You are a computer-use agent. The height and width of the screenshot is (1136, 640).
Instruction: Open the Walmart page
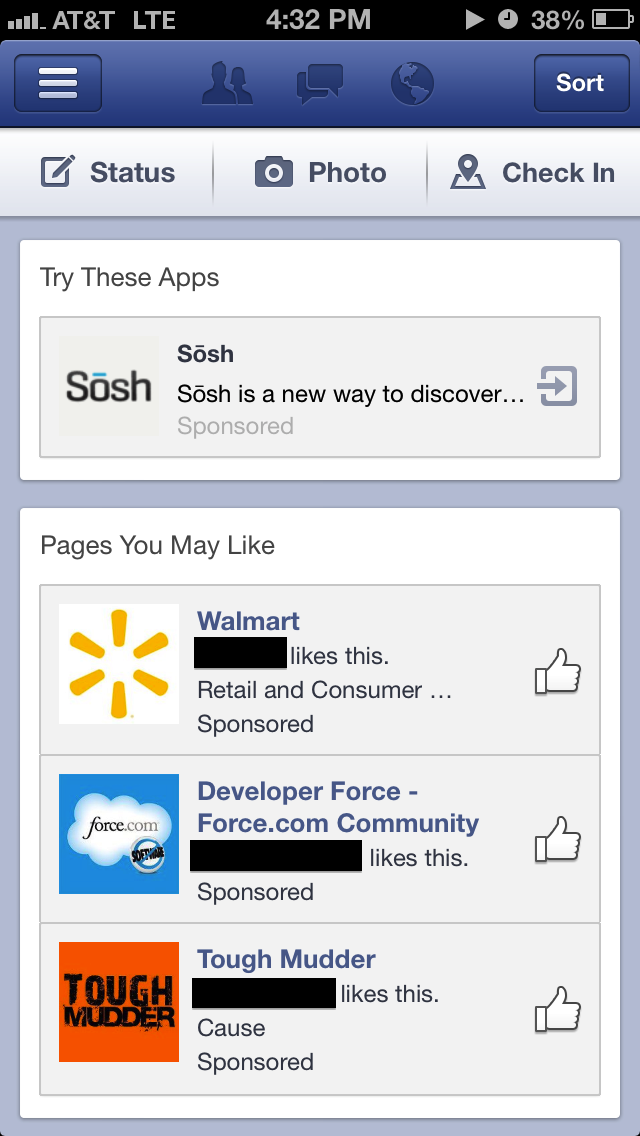click(248, 621)
